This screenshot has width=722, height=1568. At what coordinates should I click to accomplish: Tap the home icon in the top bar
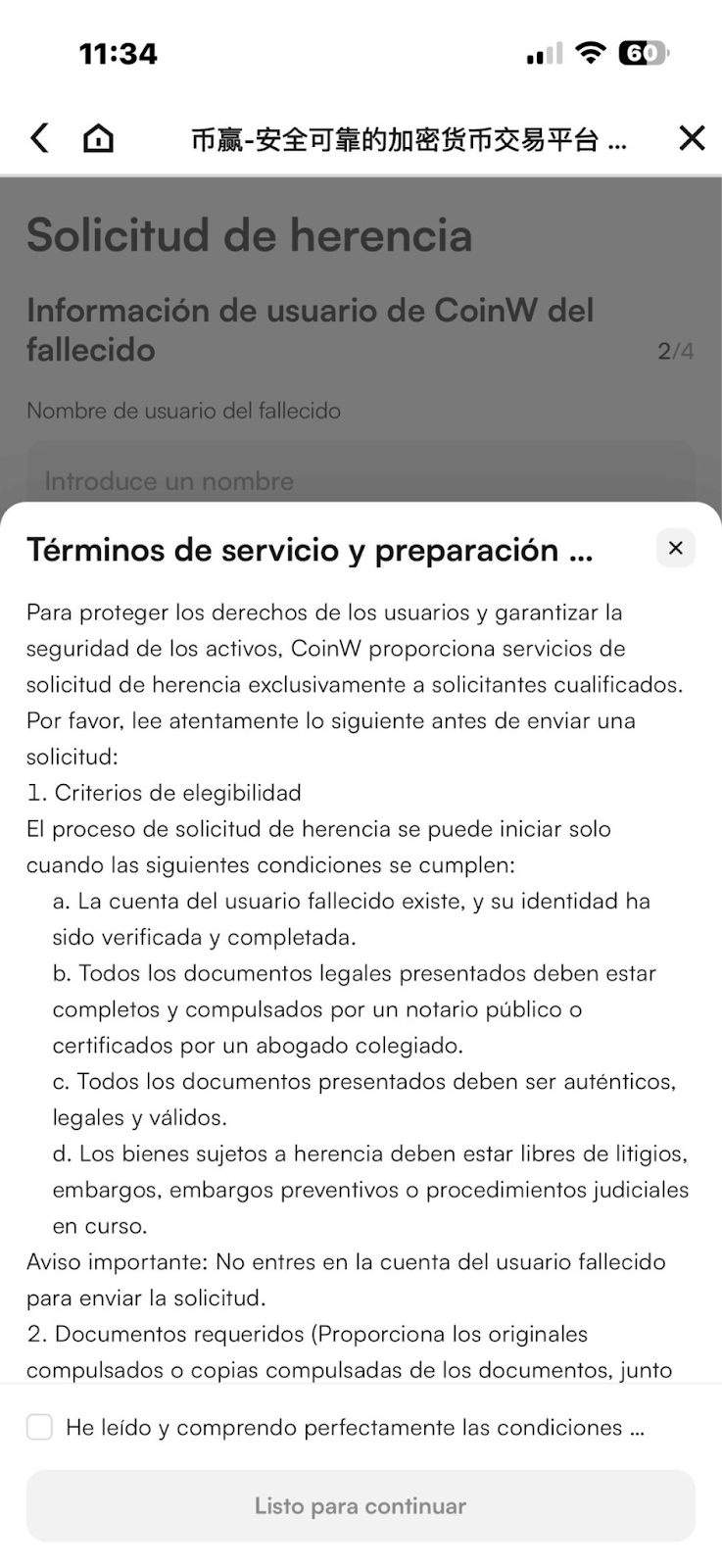(x=98, y=138)
